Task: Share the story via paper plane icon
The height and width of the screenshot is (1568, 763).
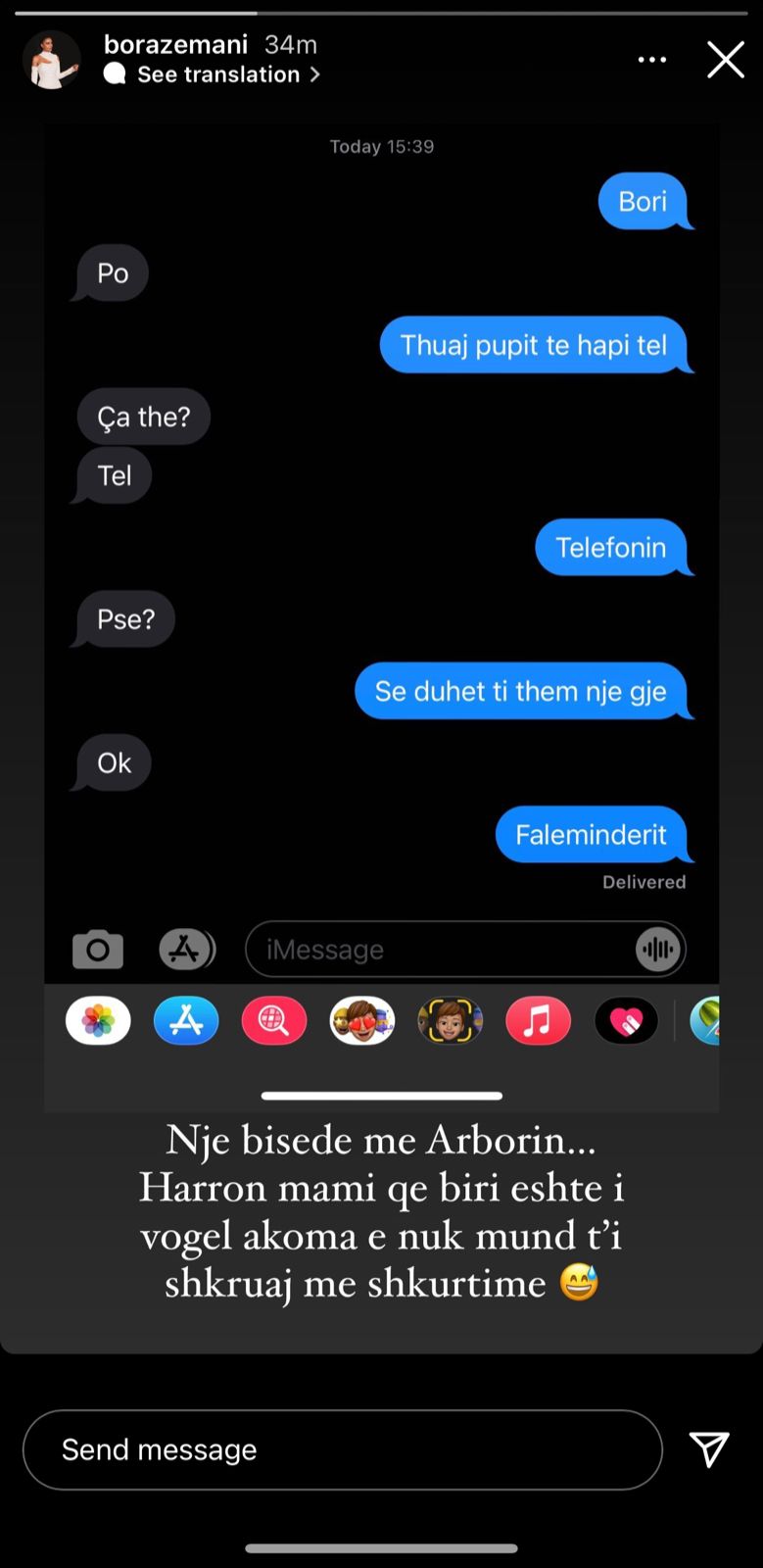Action: tap(709, 1448)
